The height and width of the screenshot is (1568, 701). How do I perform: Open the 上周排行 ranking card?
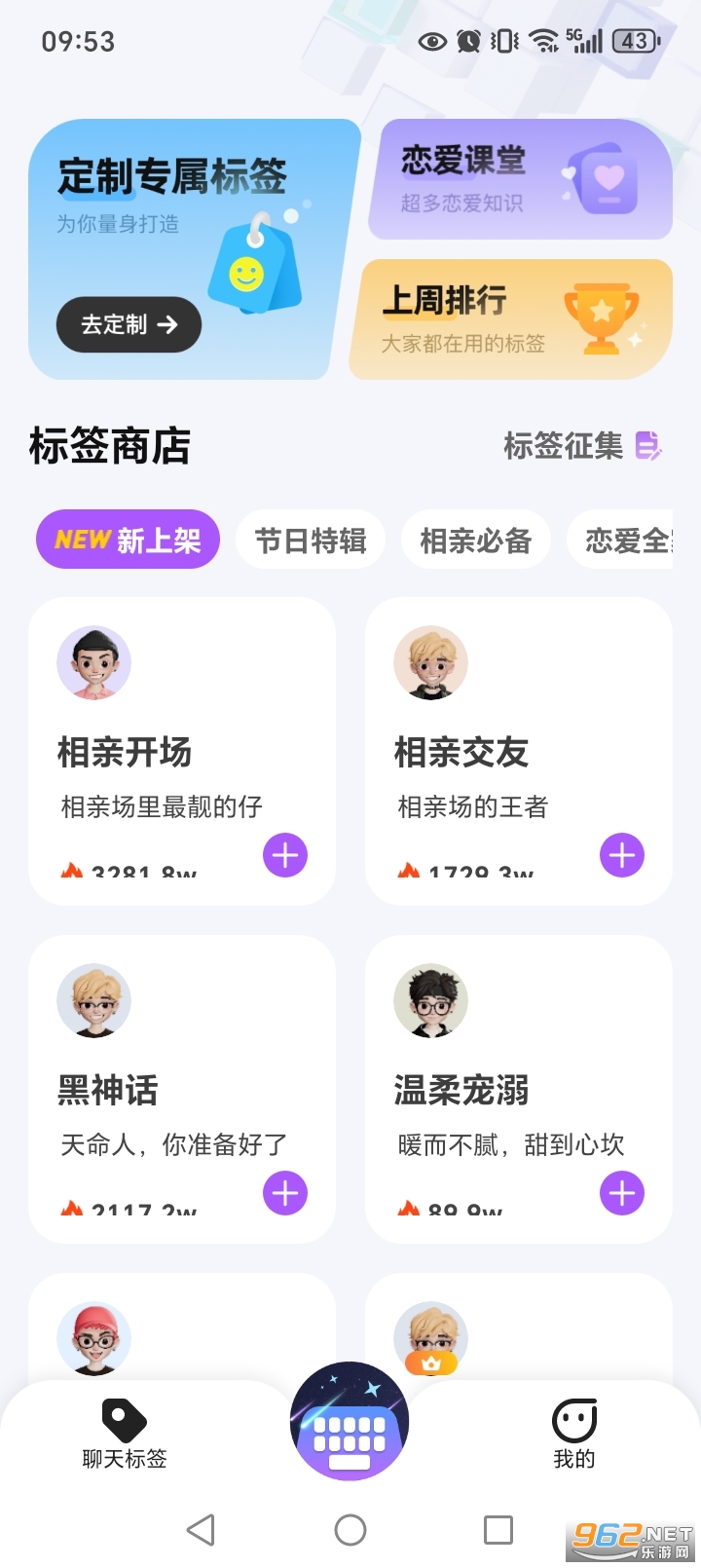coord(512,319)
